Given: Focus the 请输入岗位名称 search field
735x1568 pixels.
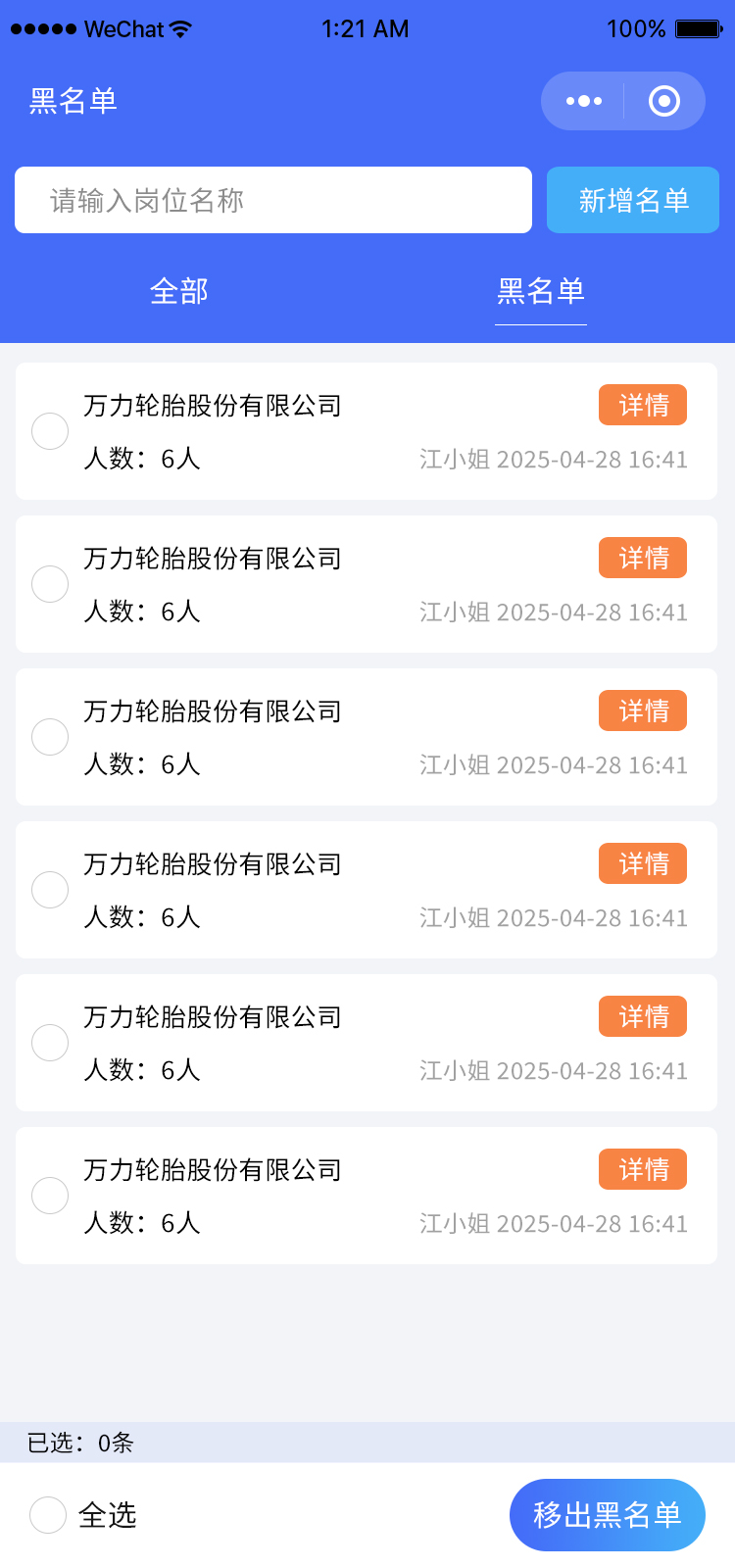Looking at the screenshot, I should click(x=273, y=200).
